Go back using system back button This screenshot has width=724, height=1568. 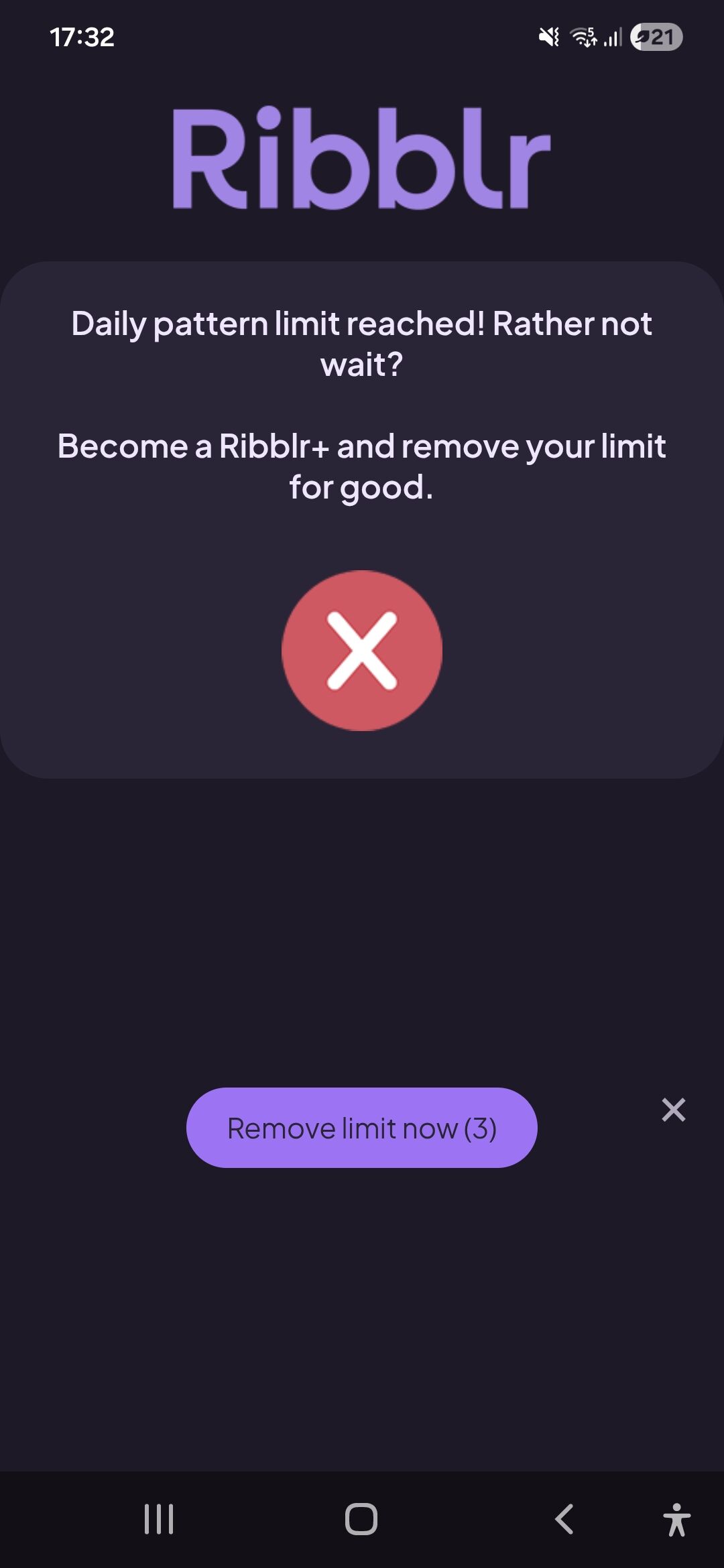(564, 1519)
